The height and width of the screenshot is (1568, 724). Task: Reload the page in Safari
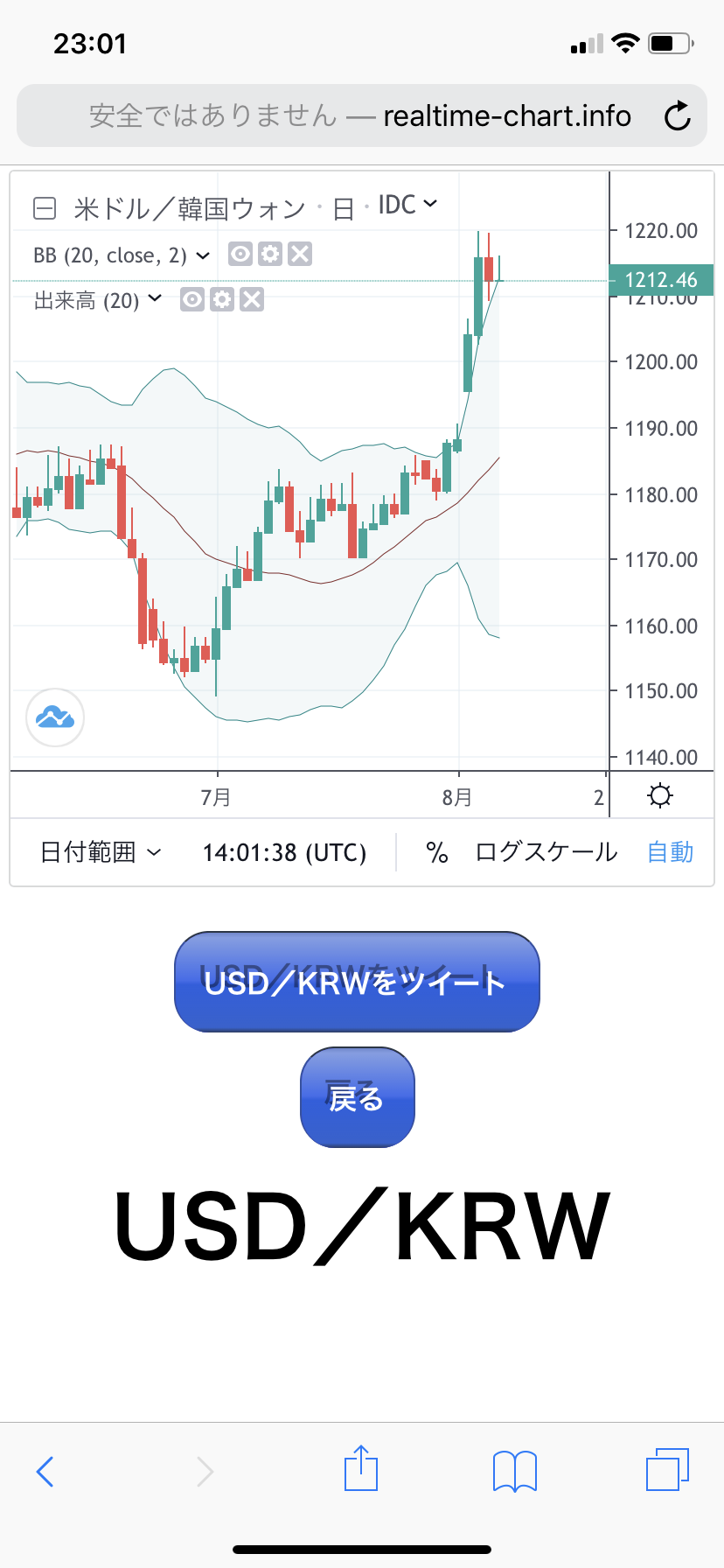click(x=677, y=115)
